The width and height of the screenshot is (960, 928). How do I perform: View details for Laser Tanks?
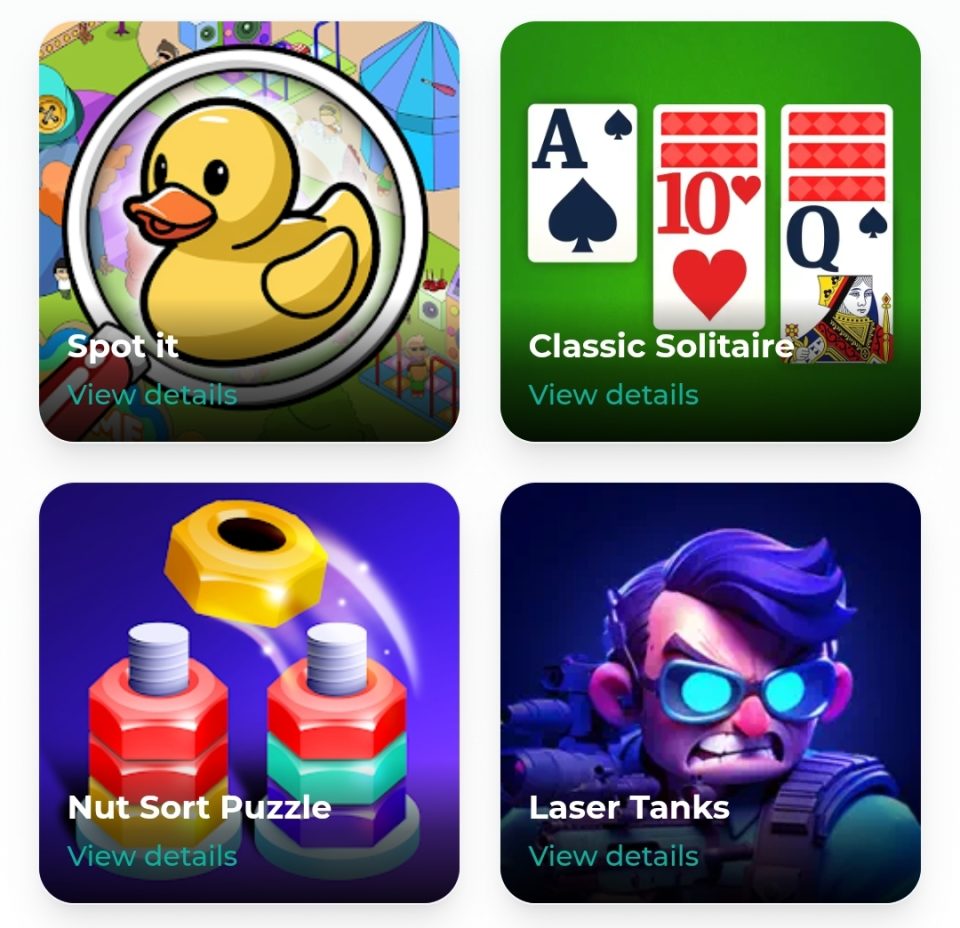click(613, 856)
